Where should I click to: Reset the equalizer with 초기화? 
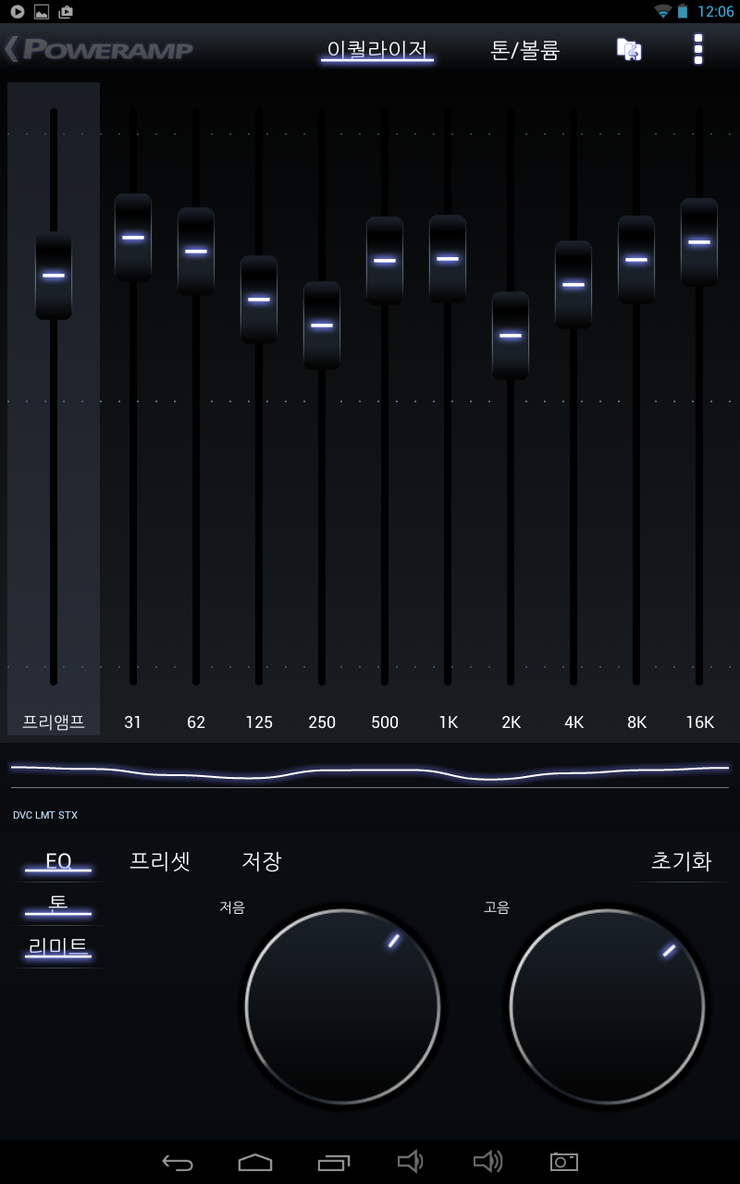(681, 861)
